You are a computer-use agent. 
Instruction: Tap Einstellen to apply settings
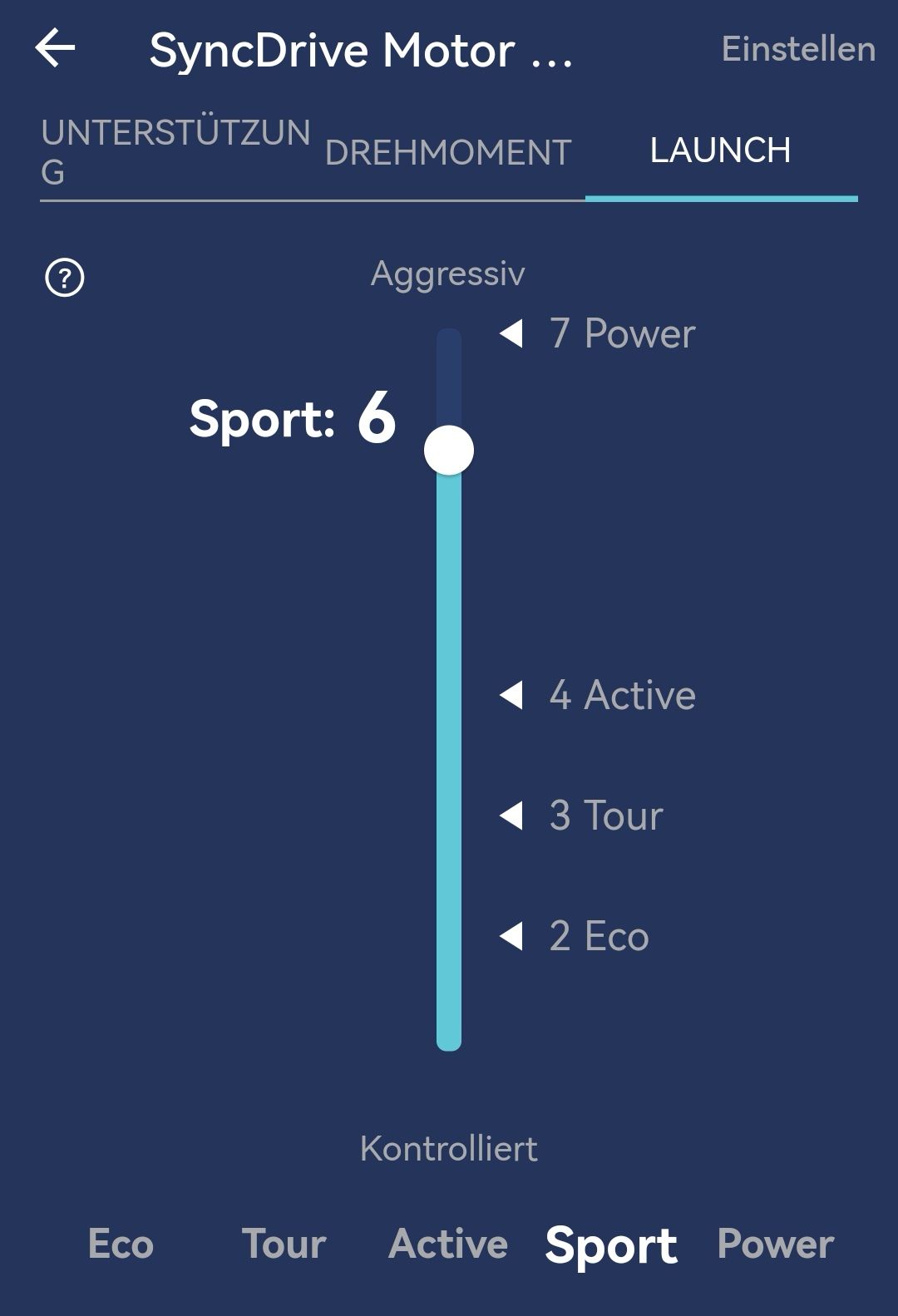(797, 49)
